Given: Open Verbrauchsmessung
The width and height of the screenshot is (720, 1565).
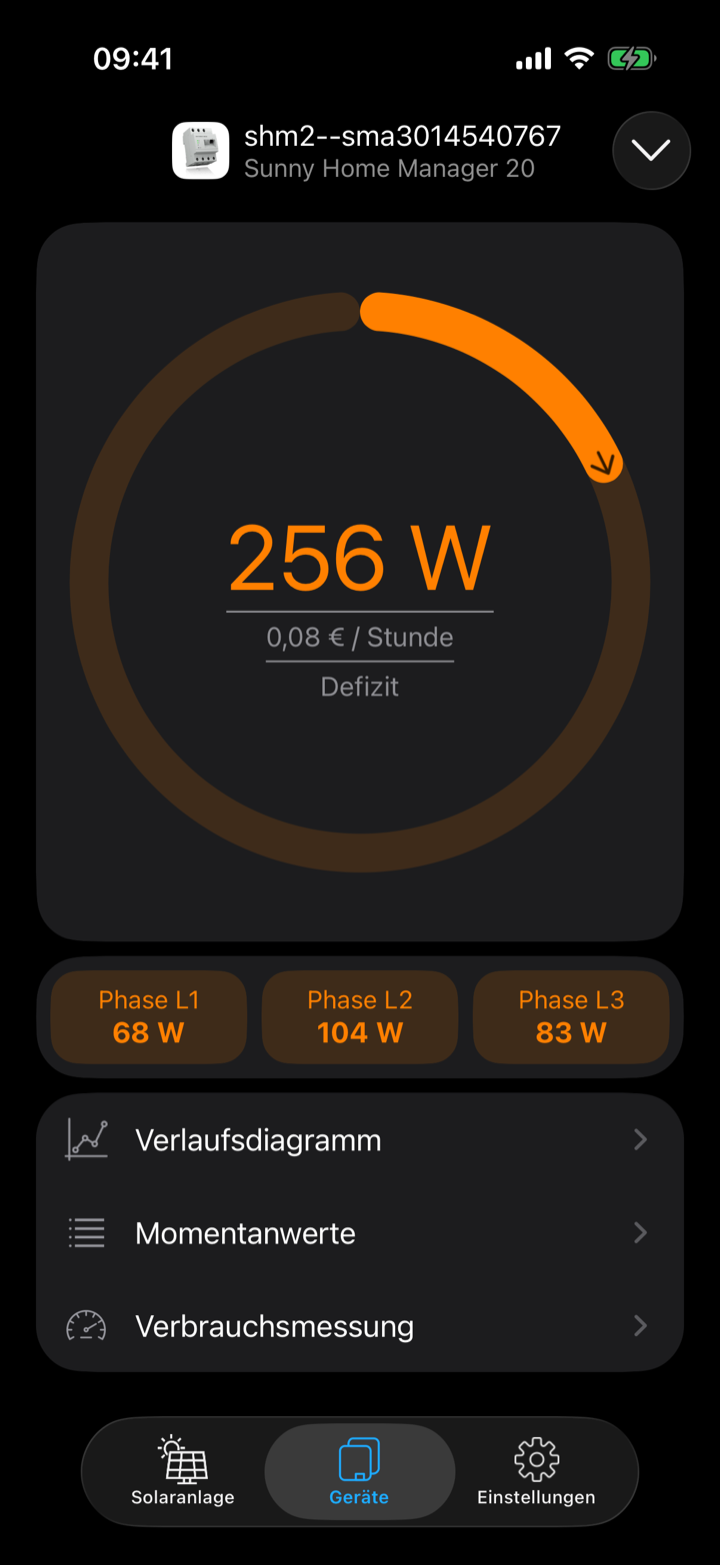Looking at the screenshot, I should (x=360, y=1326).
